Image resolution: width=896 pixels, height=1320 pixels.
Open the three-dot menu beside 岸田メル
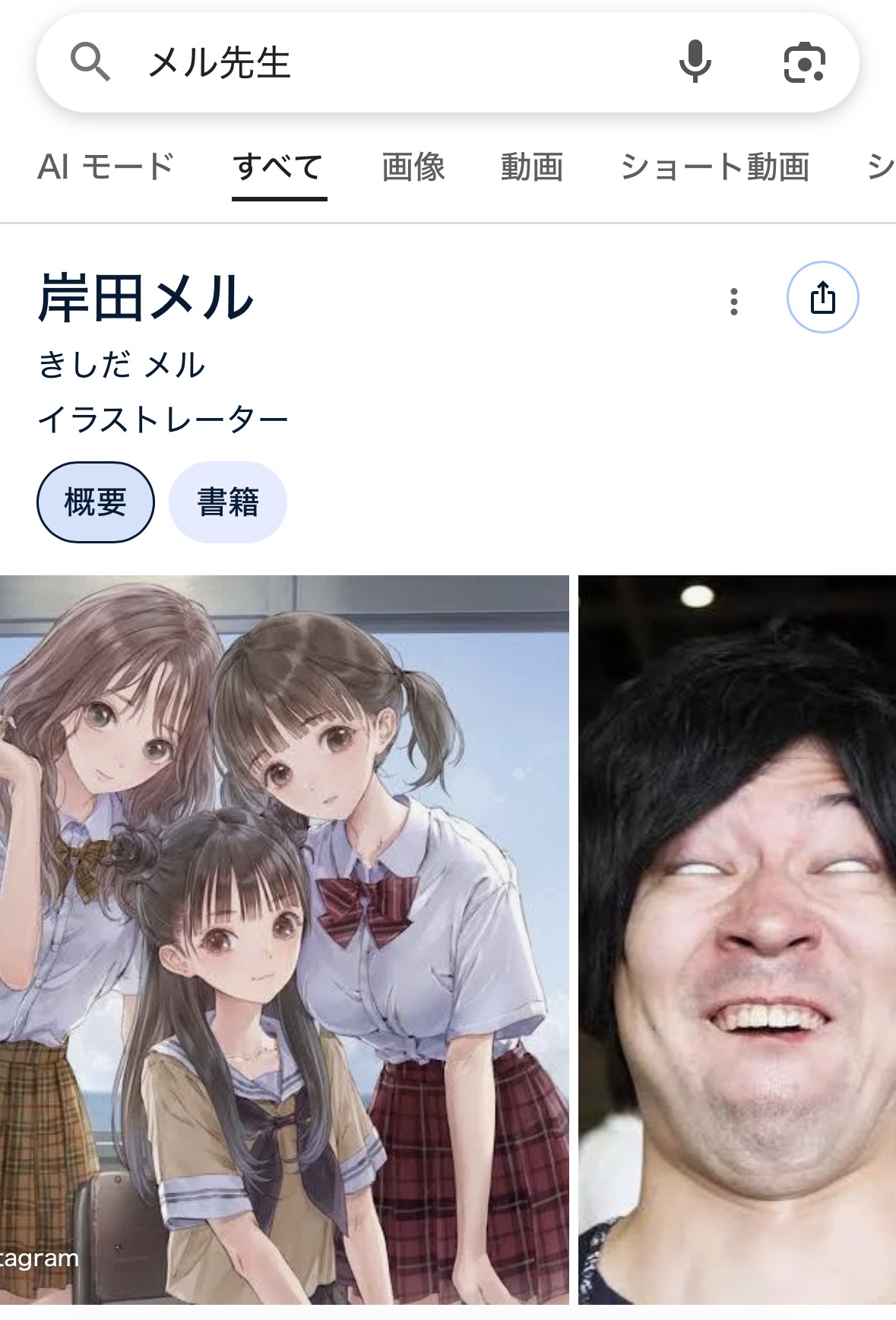[733, 301]
